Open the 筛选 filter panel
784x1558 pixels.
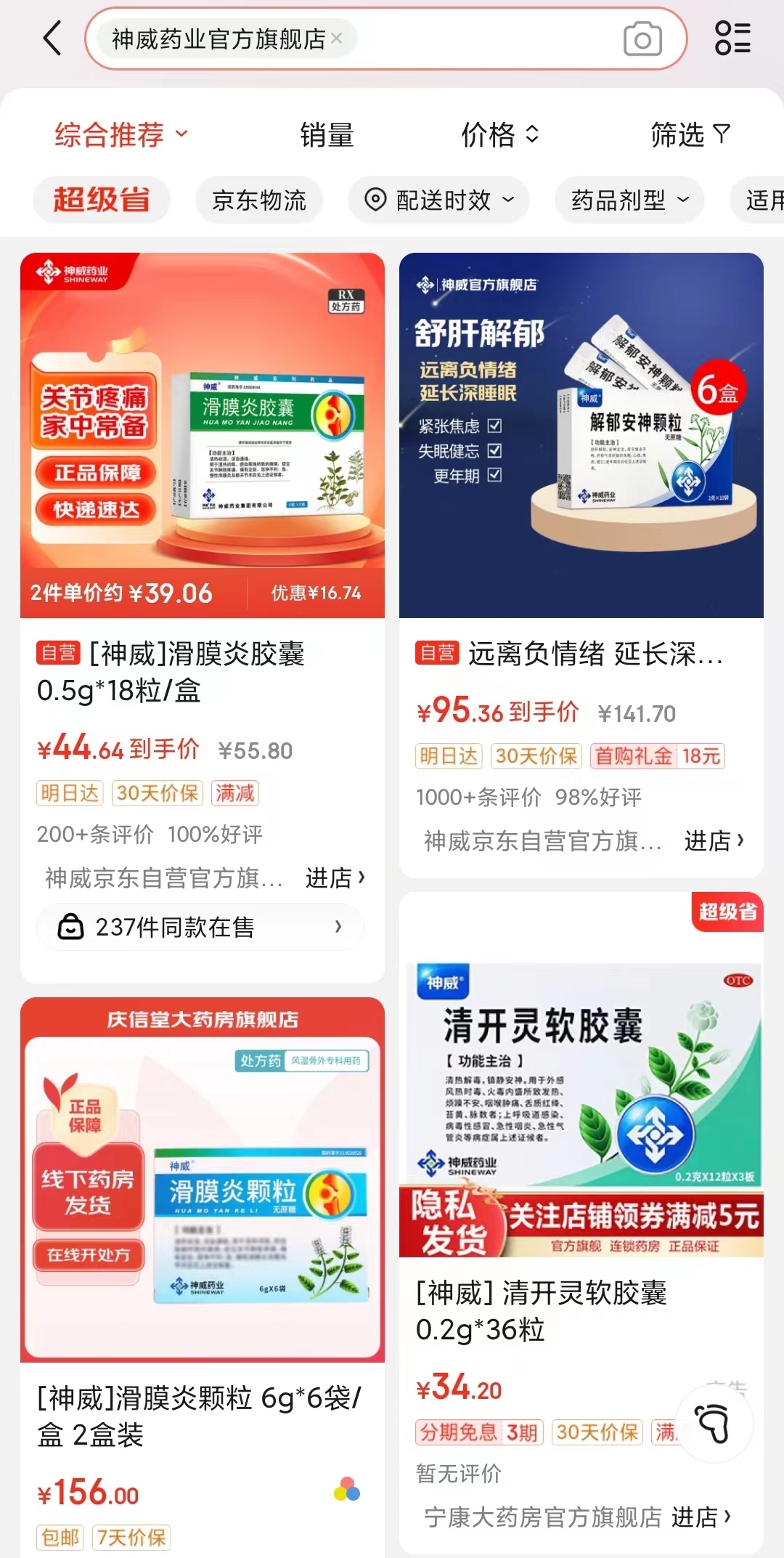point(689,134)
